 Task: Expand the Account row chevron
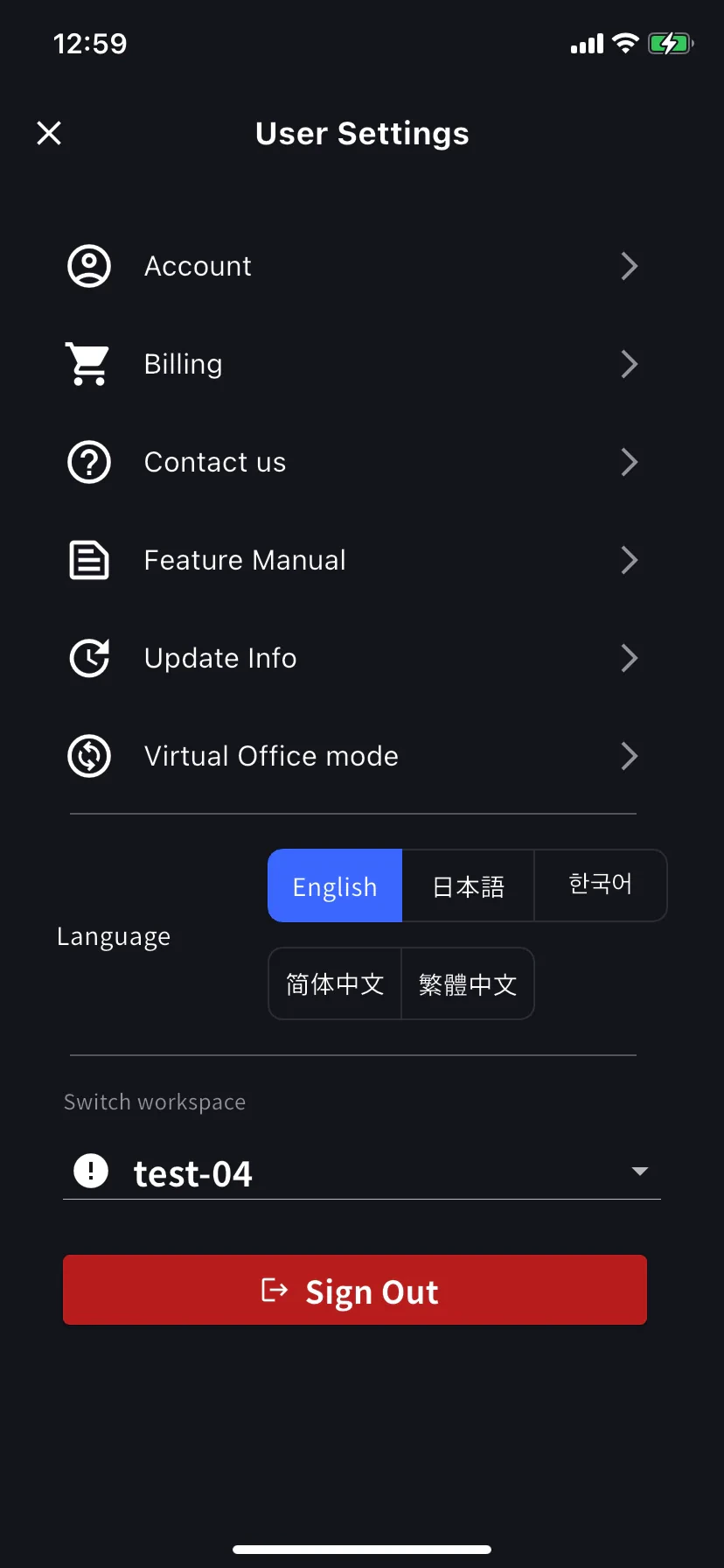pyautogui.click(x=629, y=266)
